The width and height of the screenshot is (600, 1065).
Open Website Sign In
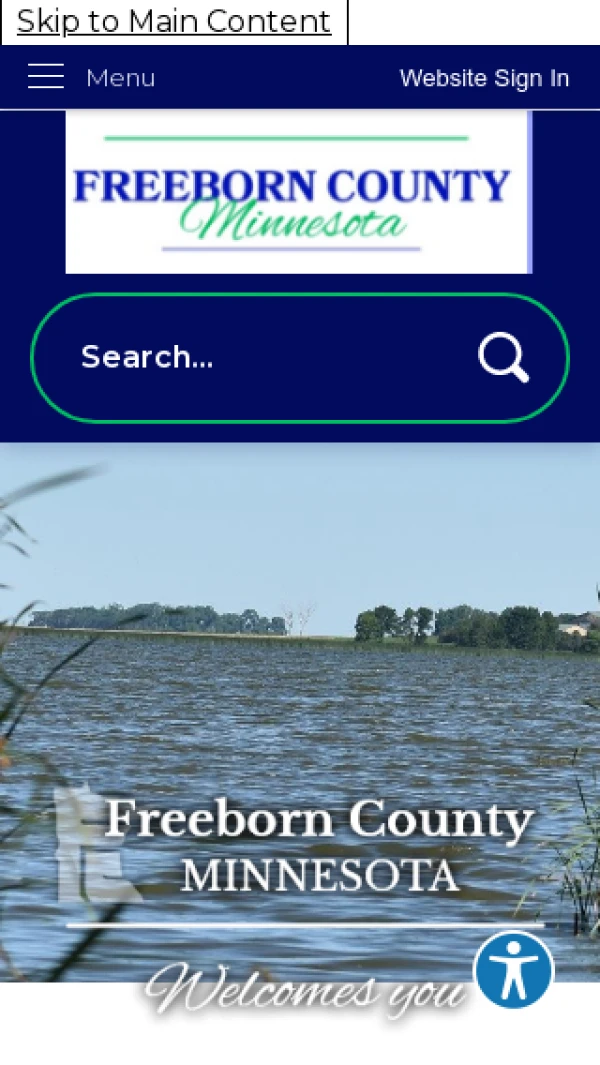tap(484, 78)
